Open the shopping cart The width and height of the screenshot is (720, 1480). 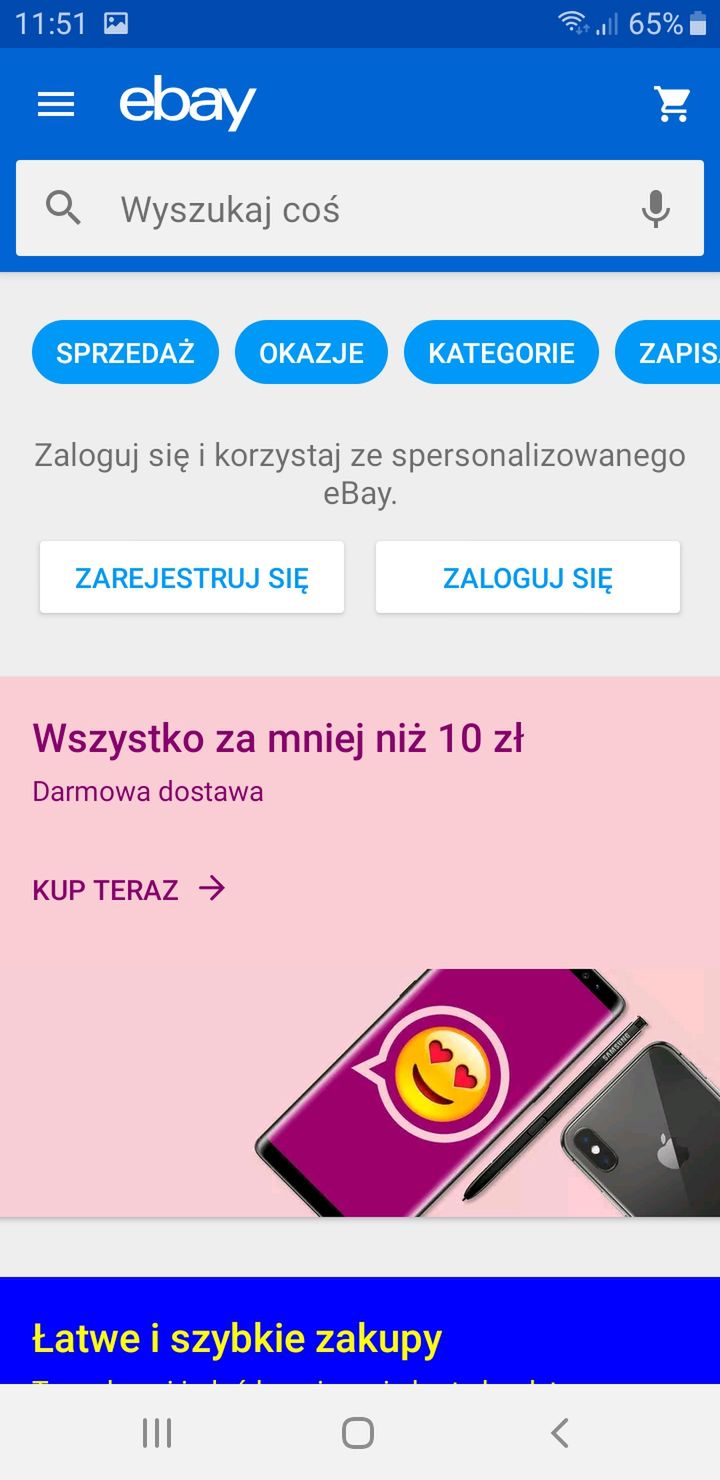pos(672,104)
